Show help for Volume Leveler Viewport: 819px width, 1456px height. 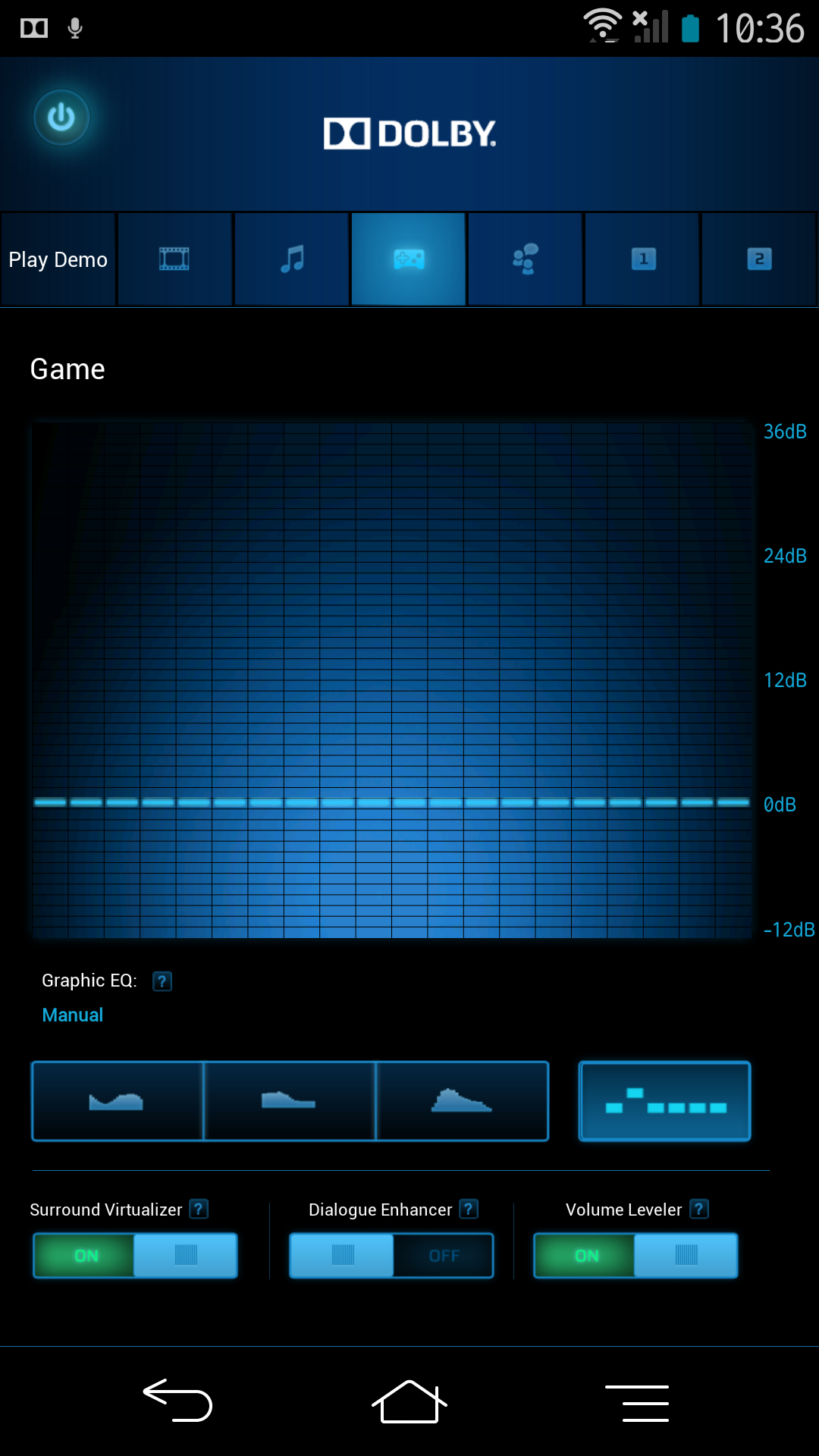coord(699,1209)
